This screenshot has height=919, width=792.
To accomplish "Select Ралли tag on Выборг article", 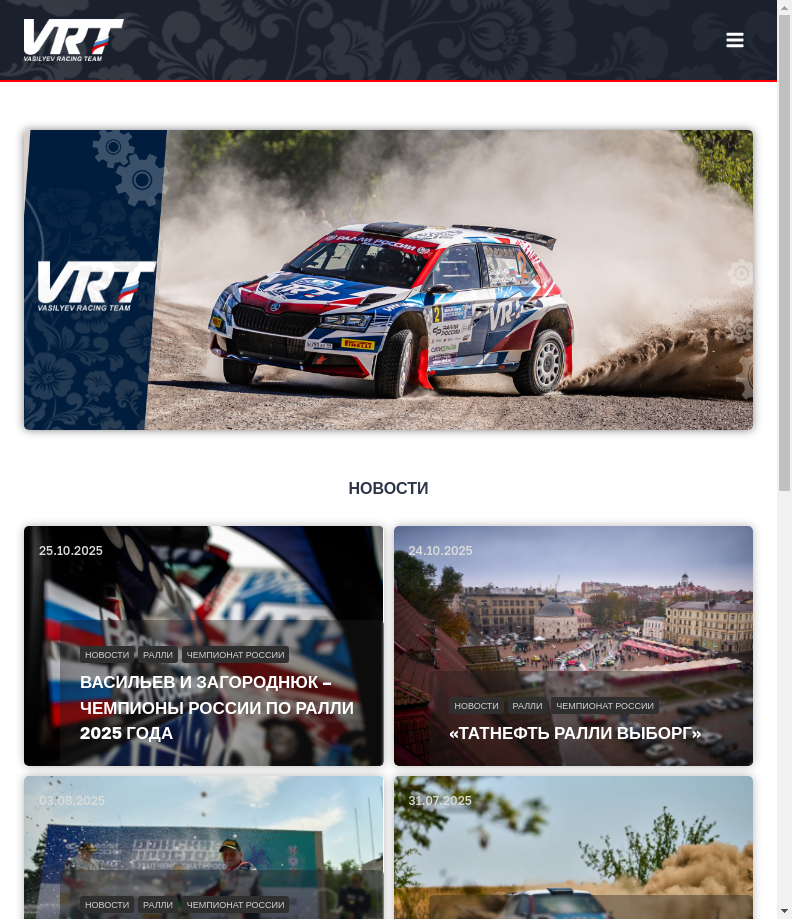I will point(527,706).
